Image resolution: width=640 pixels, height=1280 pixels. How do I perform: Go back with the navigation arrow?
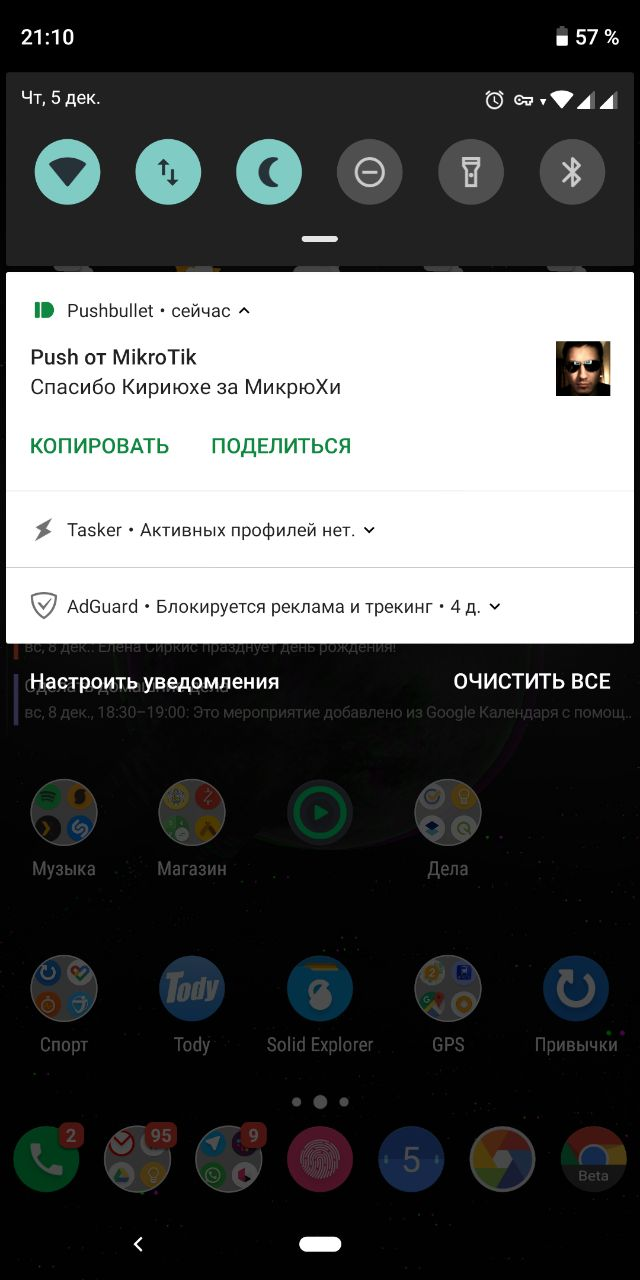pos(138,1244)
